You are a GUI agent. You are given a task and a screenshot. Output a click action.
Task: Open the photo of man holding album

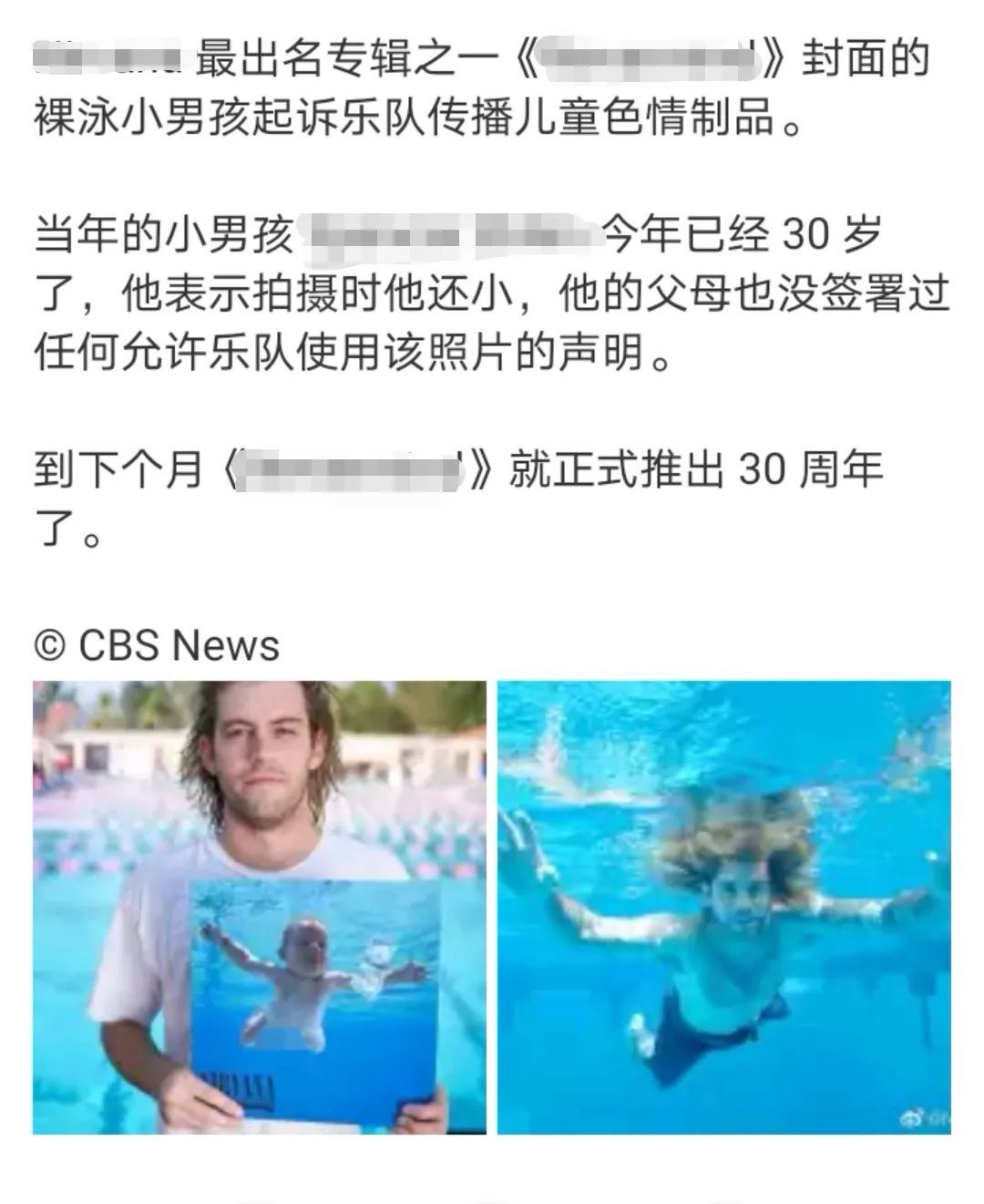(x=260, y=907)
